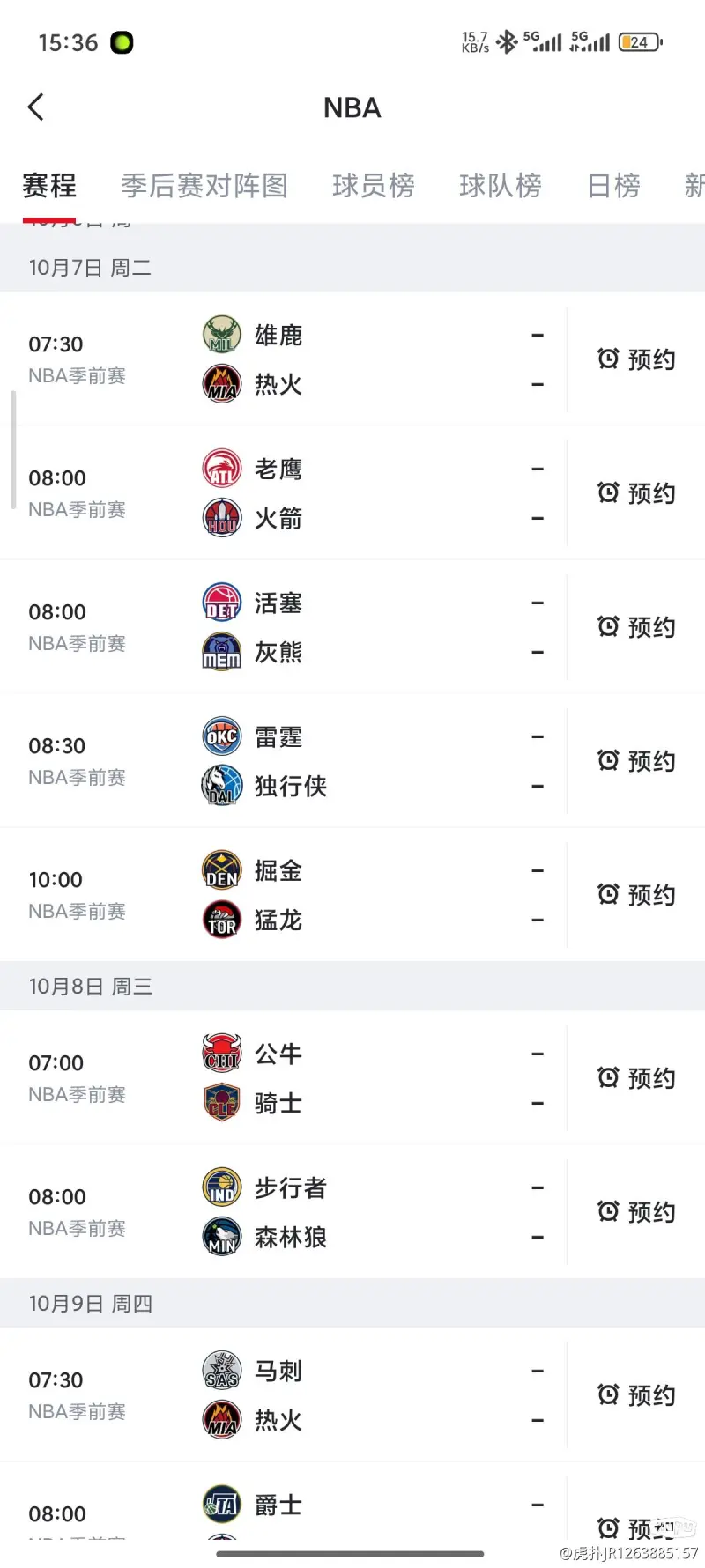Open the 日榜 tab
Image resolution: width=705 pixels, height=1568 pixels.
click(613, 186)
